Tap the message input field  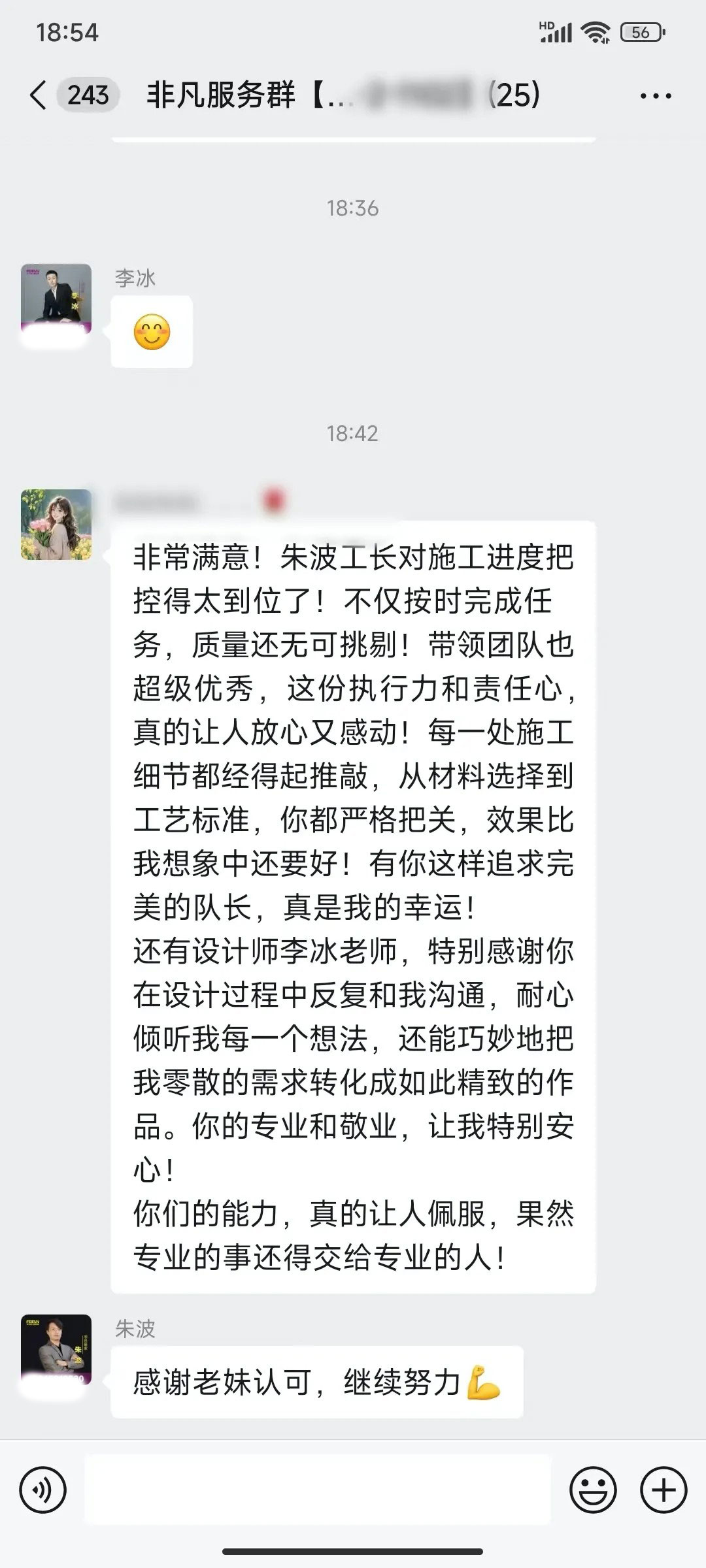(x=318, y=1491)
